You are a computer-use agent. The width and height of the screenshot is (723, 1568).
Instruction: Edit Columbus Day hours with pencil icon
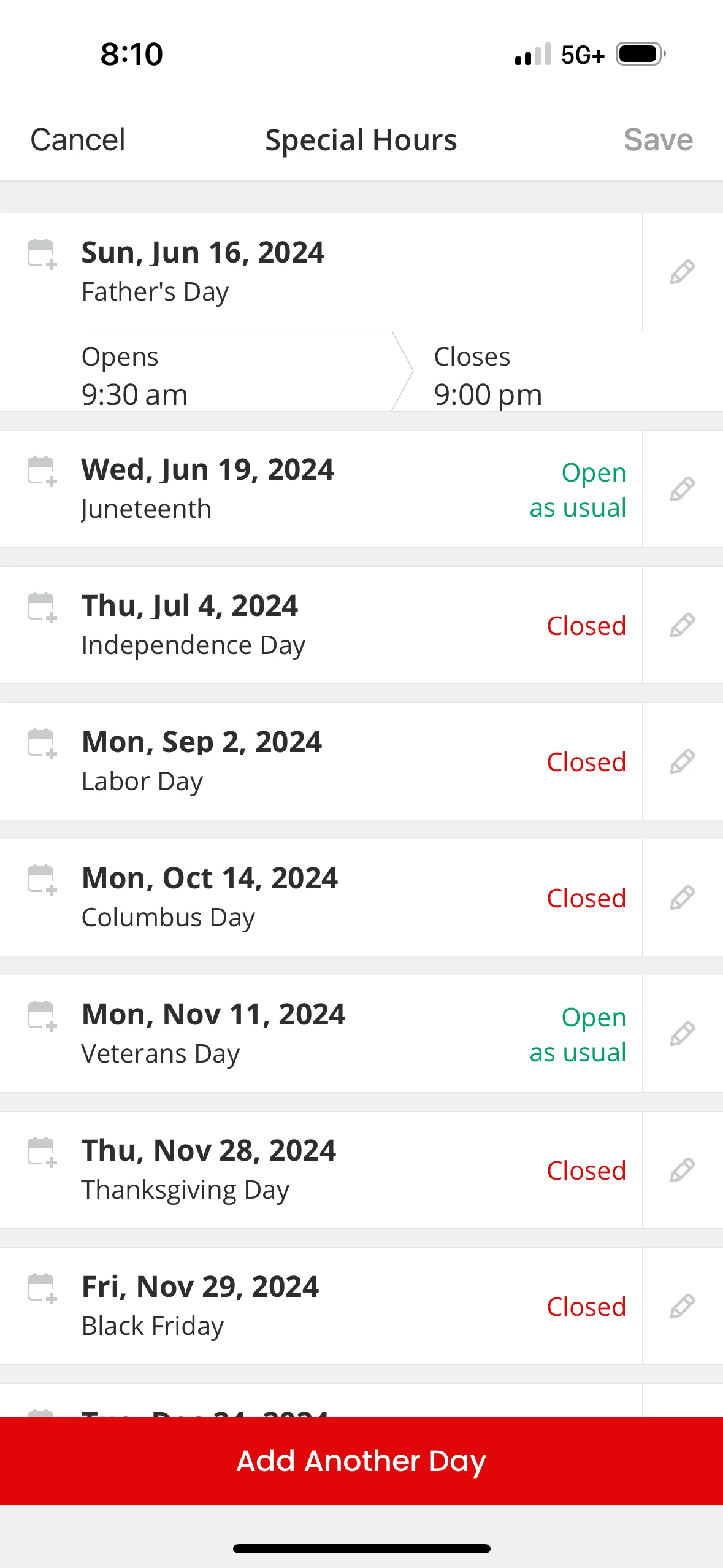(x=682, y=897)
